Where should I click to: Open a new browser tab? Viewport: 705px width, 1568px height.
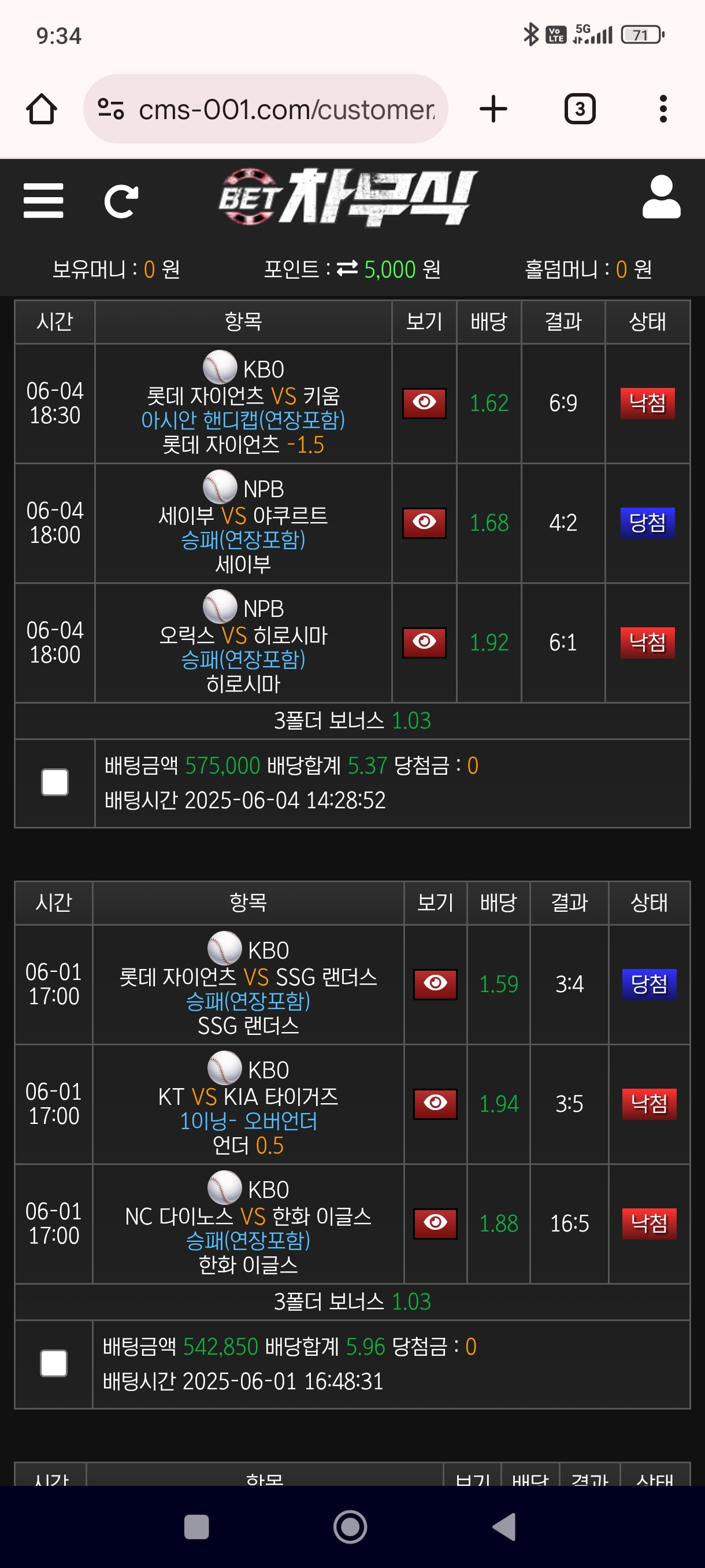pyautogui.click(x=493, y=110)
